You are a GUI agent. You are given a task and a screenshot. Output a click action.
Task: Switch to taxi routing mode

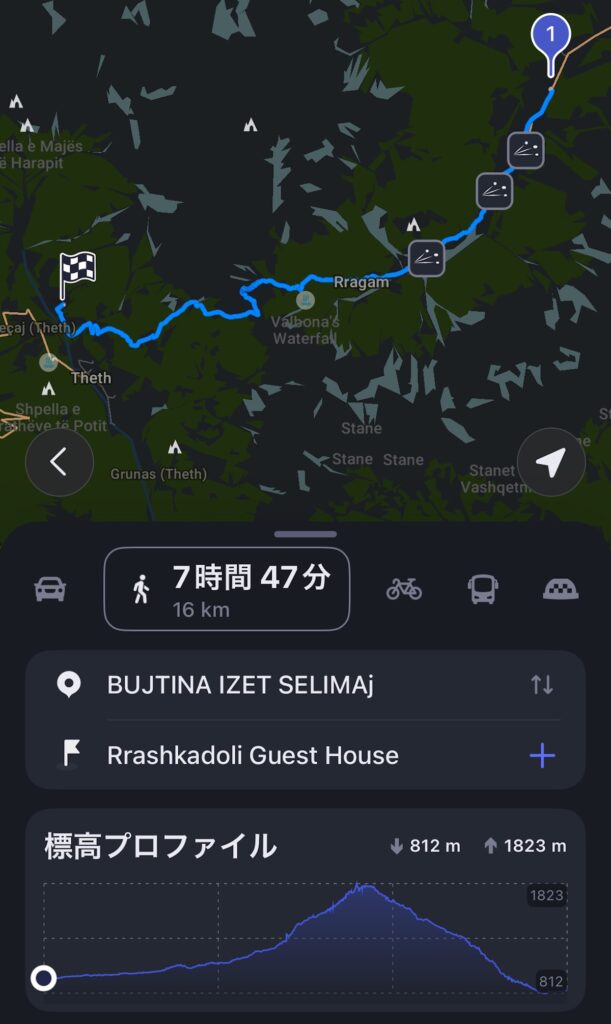561,589
